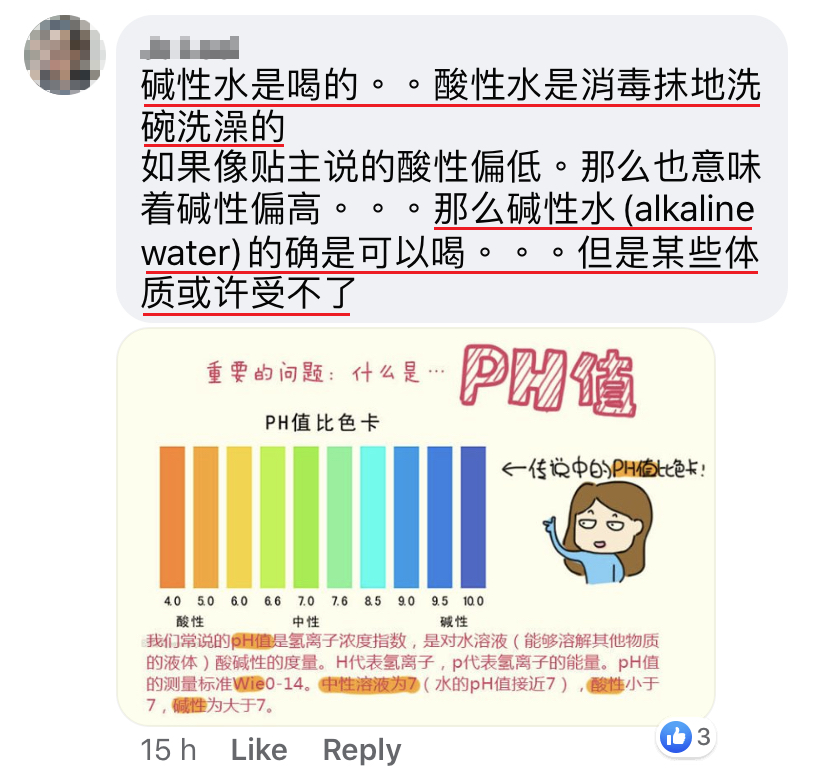View the 3 reactions on the comment

click(x=687, y=738)
